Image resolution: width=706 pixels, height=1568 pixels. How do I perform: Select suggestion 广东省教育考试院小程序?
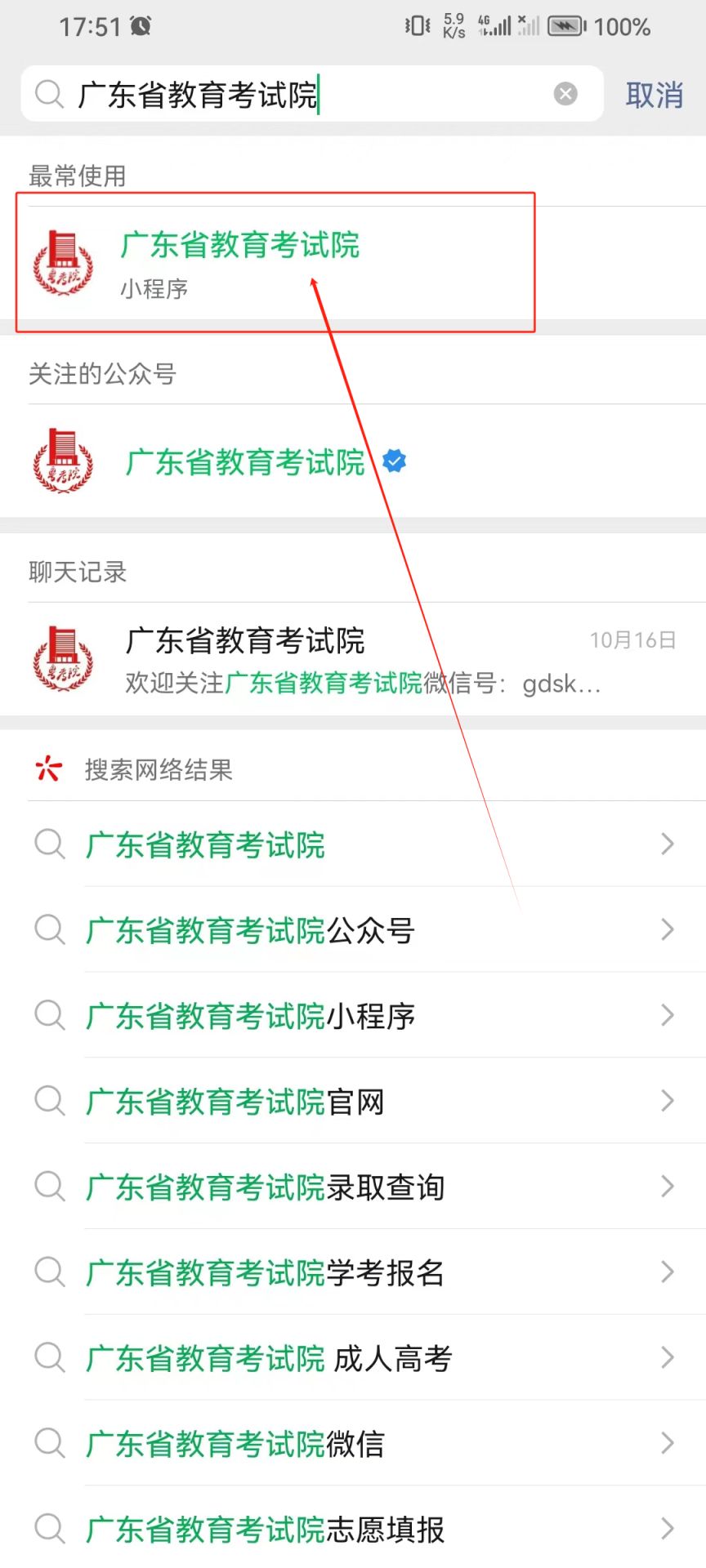click(x=353, y=1015)
